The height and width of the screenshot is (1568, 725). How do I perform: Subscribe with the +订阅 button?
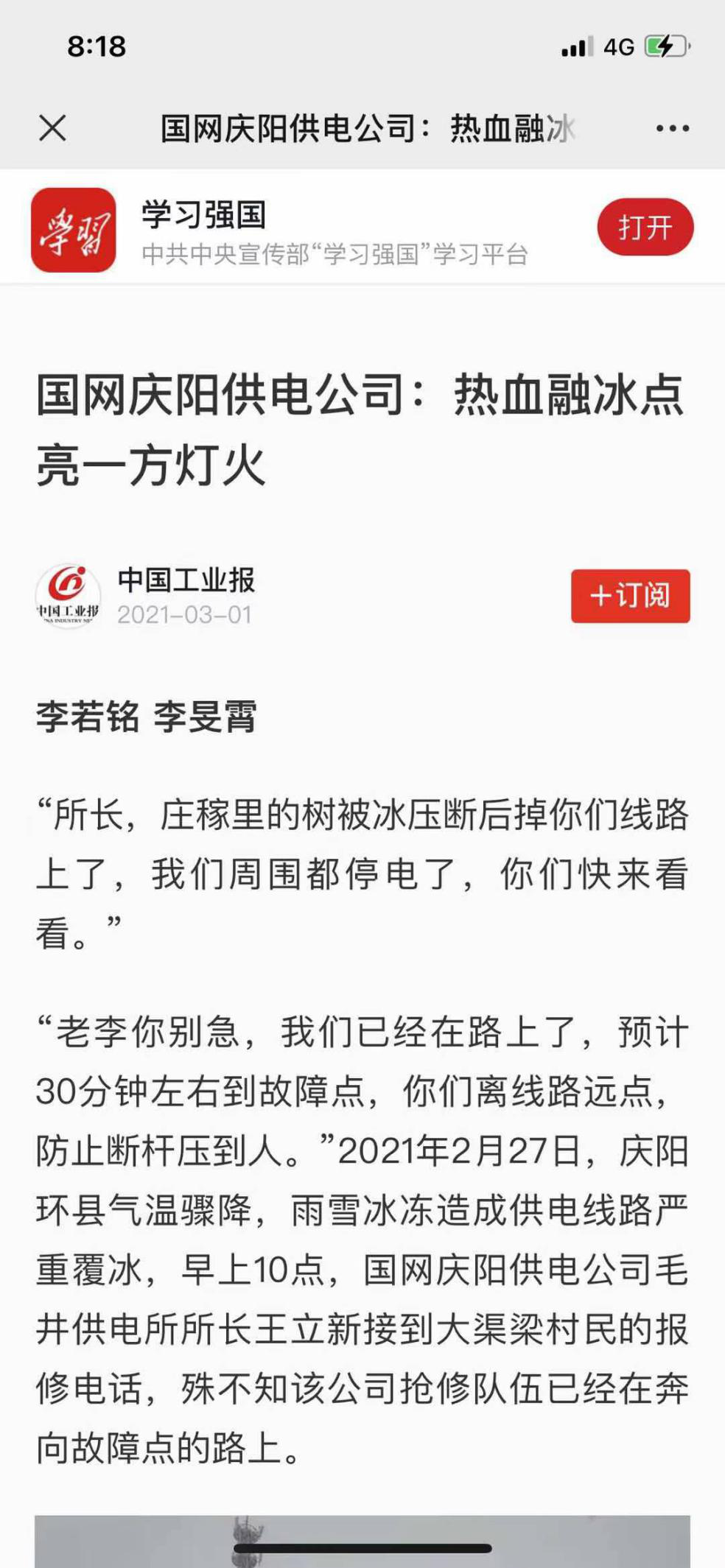point(631,596)
